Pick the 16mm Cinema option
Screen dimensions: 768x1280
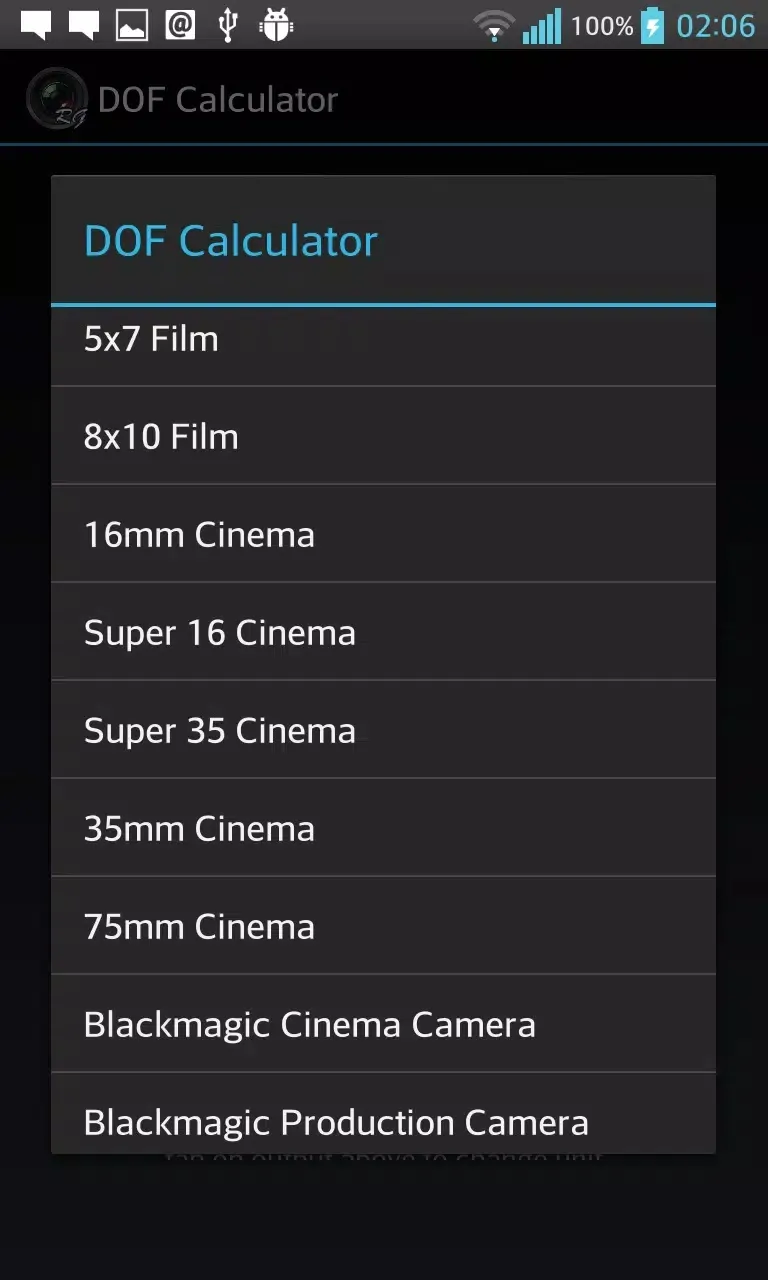coord(383,534)
